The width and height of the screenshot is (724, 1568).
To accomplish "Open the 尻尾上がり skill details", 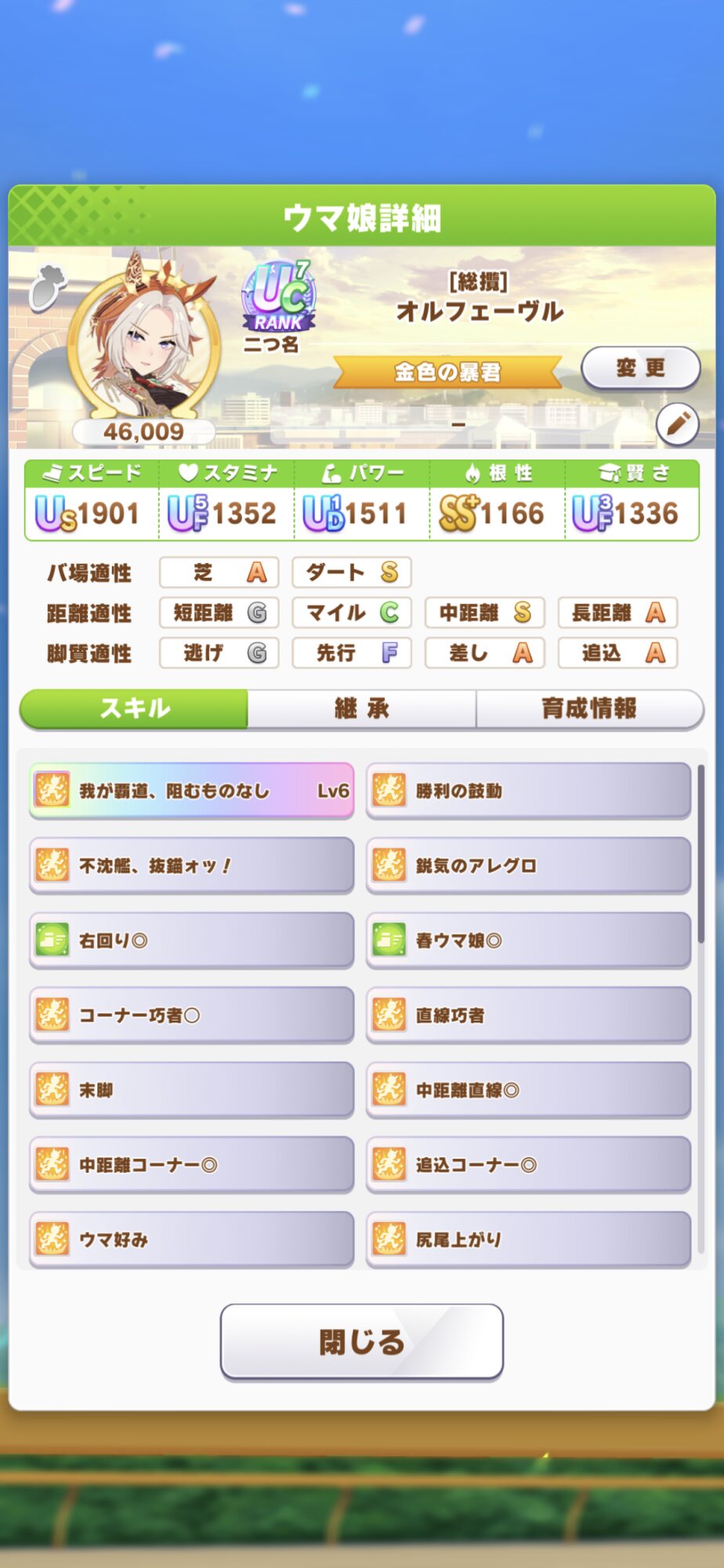I will (528, 1240).
